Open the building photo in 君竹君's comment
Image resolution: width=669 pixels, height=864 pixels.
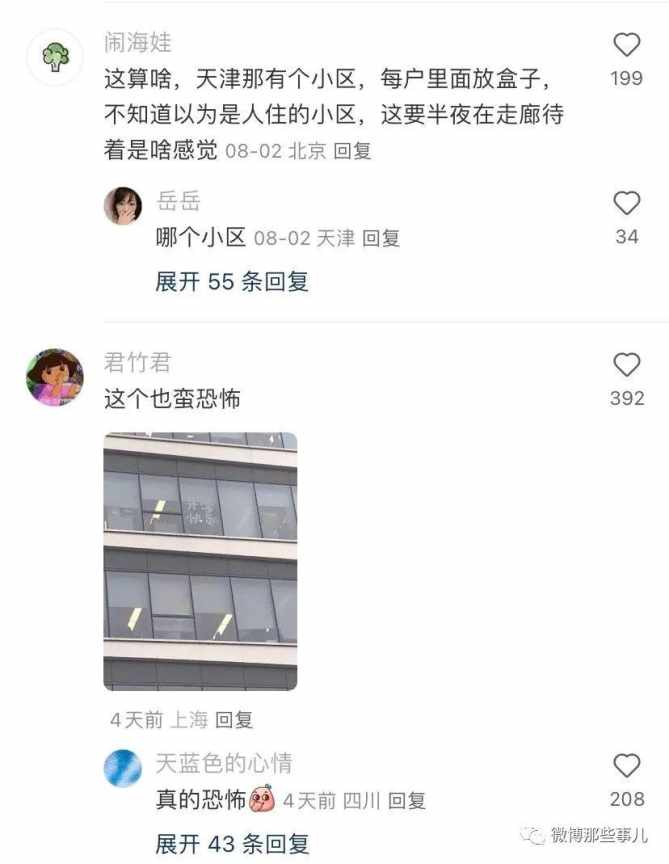point(200,561)
